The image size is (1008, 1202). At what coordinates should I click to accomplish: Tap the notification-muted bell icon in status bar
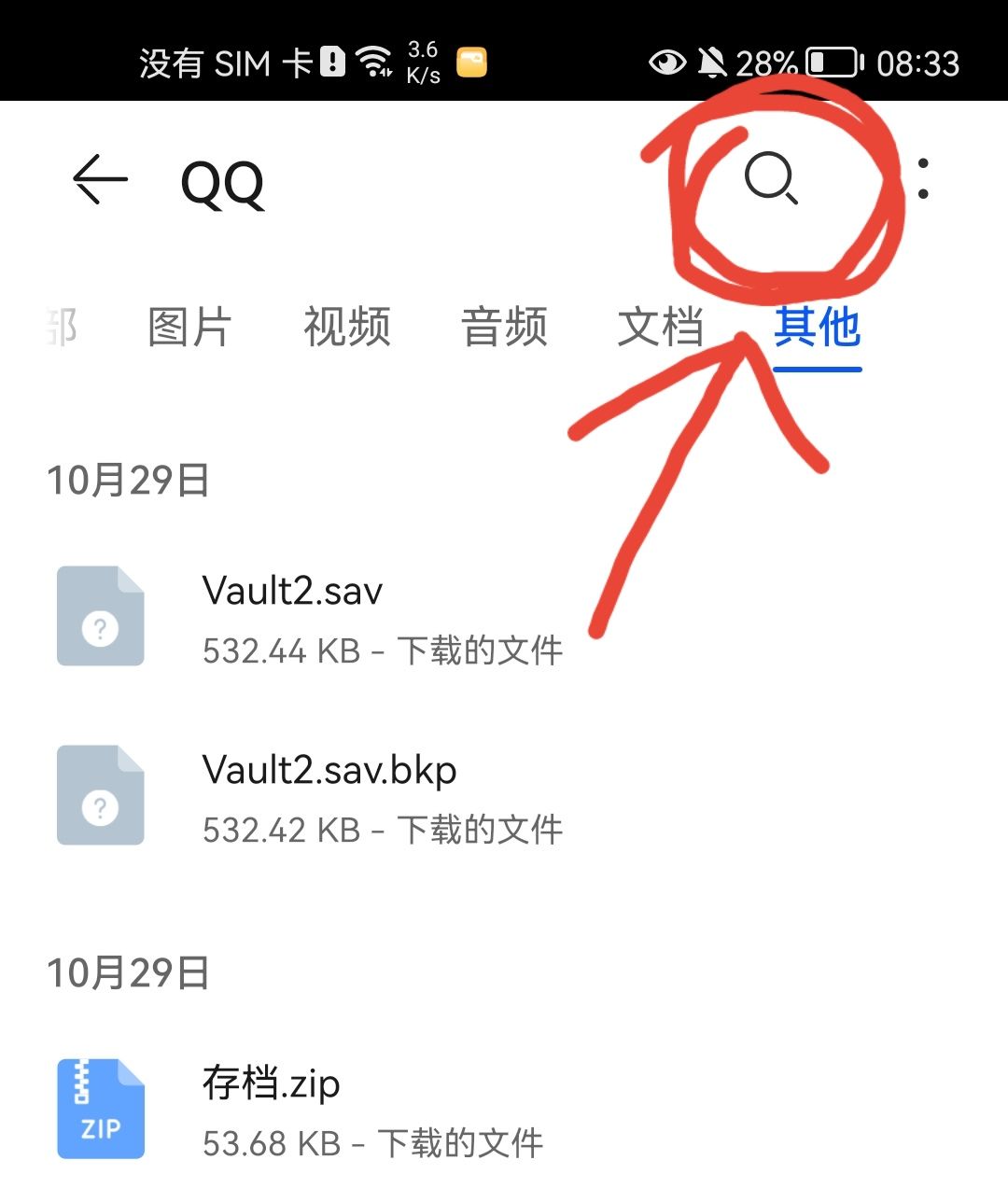tap(714, 59)
